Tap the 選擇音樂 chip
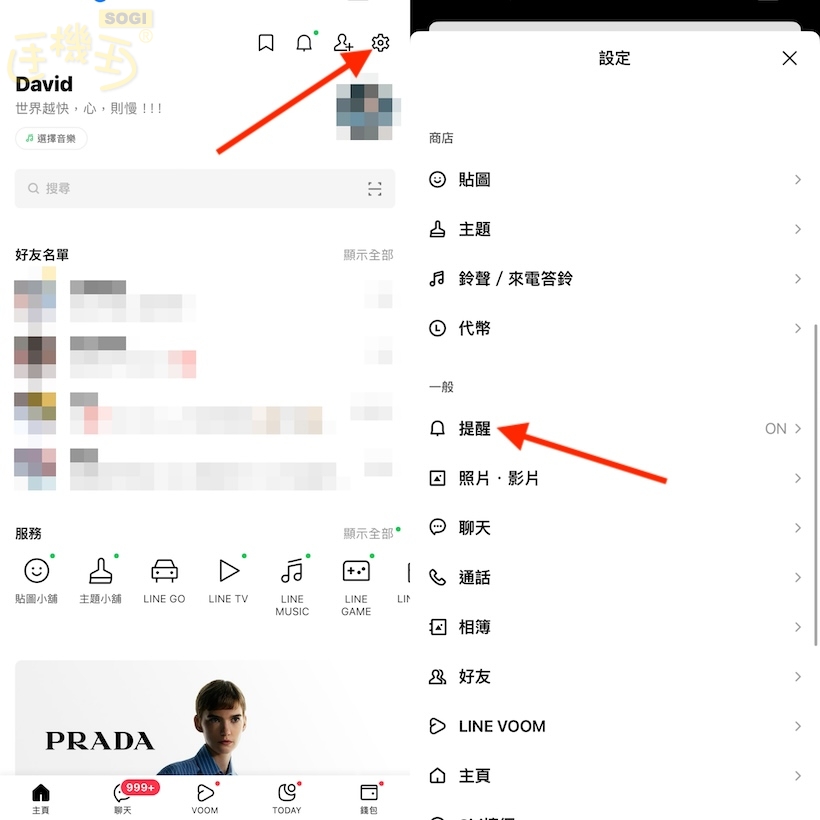Image resolution: width=820 pixels, height=820 pixels. [51, 139]
